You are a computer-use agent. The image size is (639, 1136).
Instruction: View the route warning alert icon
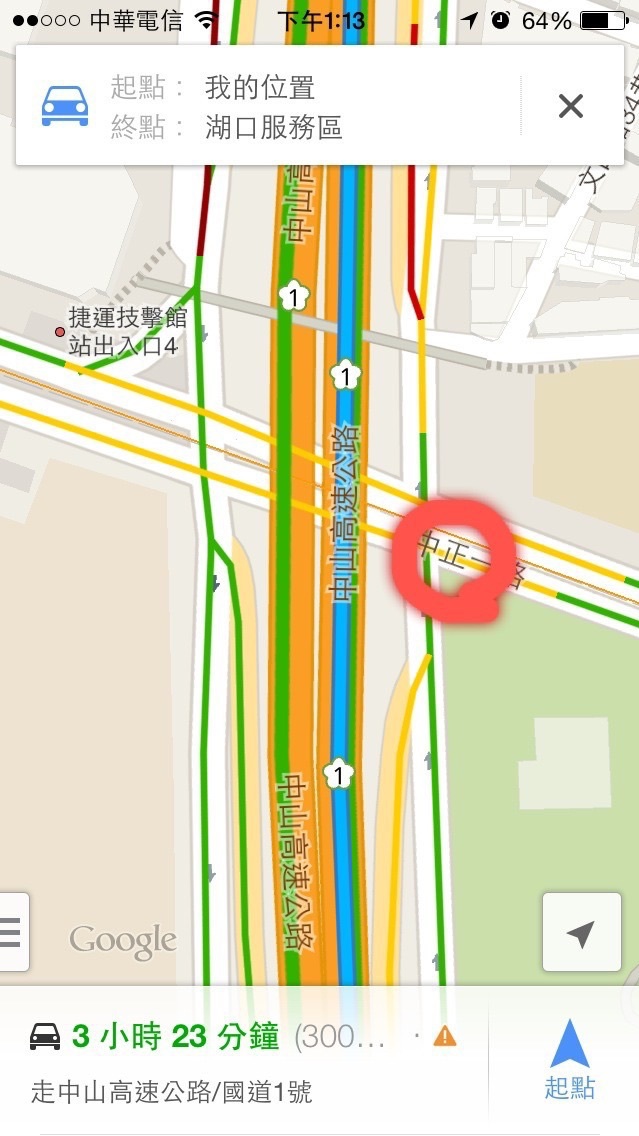point(444,1037)
